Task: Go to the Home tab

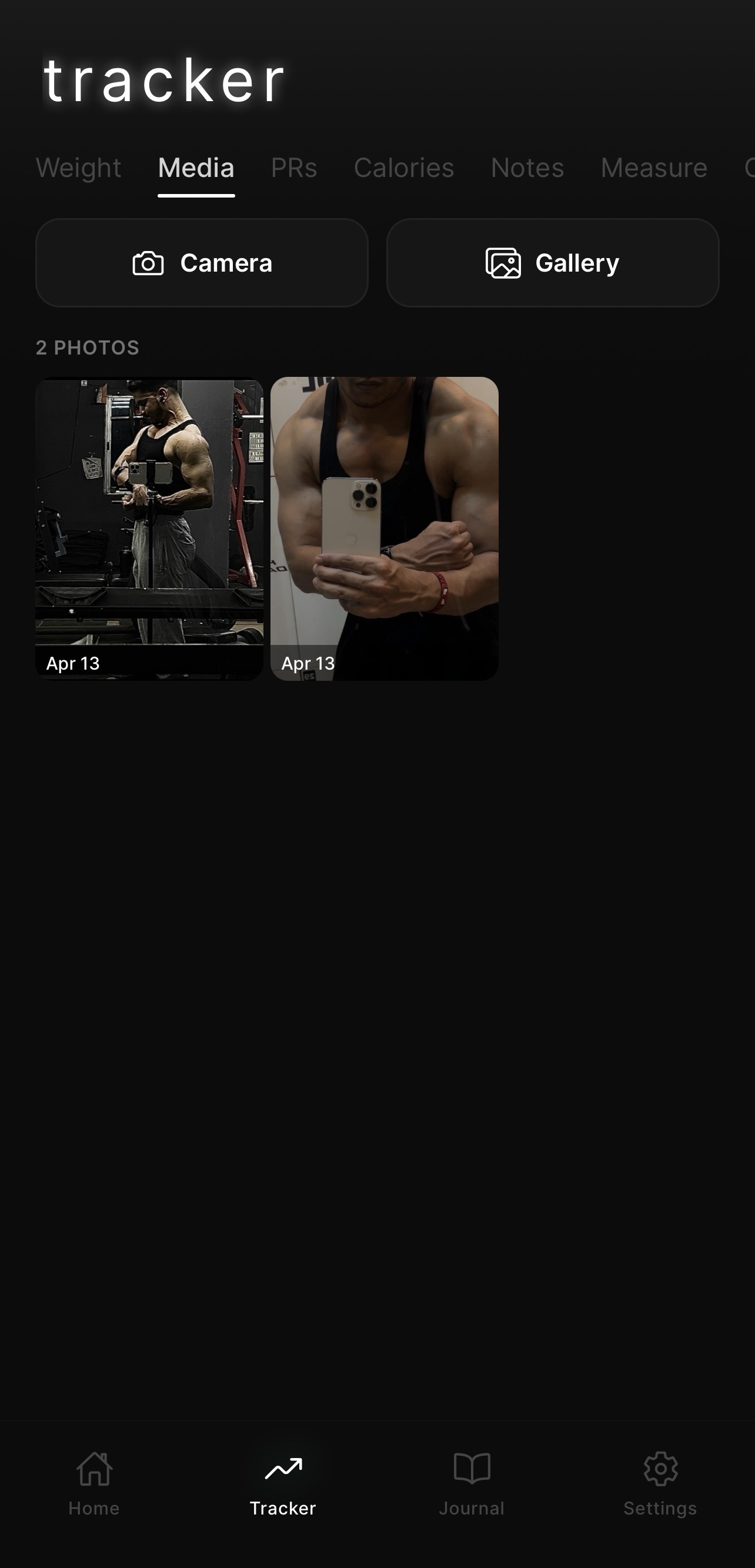Action: tap(94, 1483)
